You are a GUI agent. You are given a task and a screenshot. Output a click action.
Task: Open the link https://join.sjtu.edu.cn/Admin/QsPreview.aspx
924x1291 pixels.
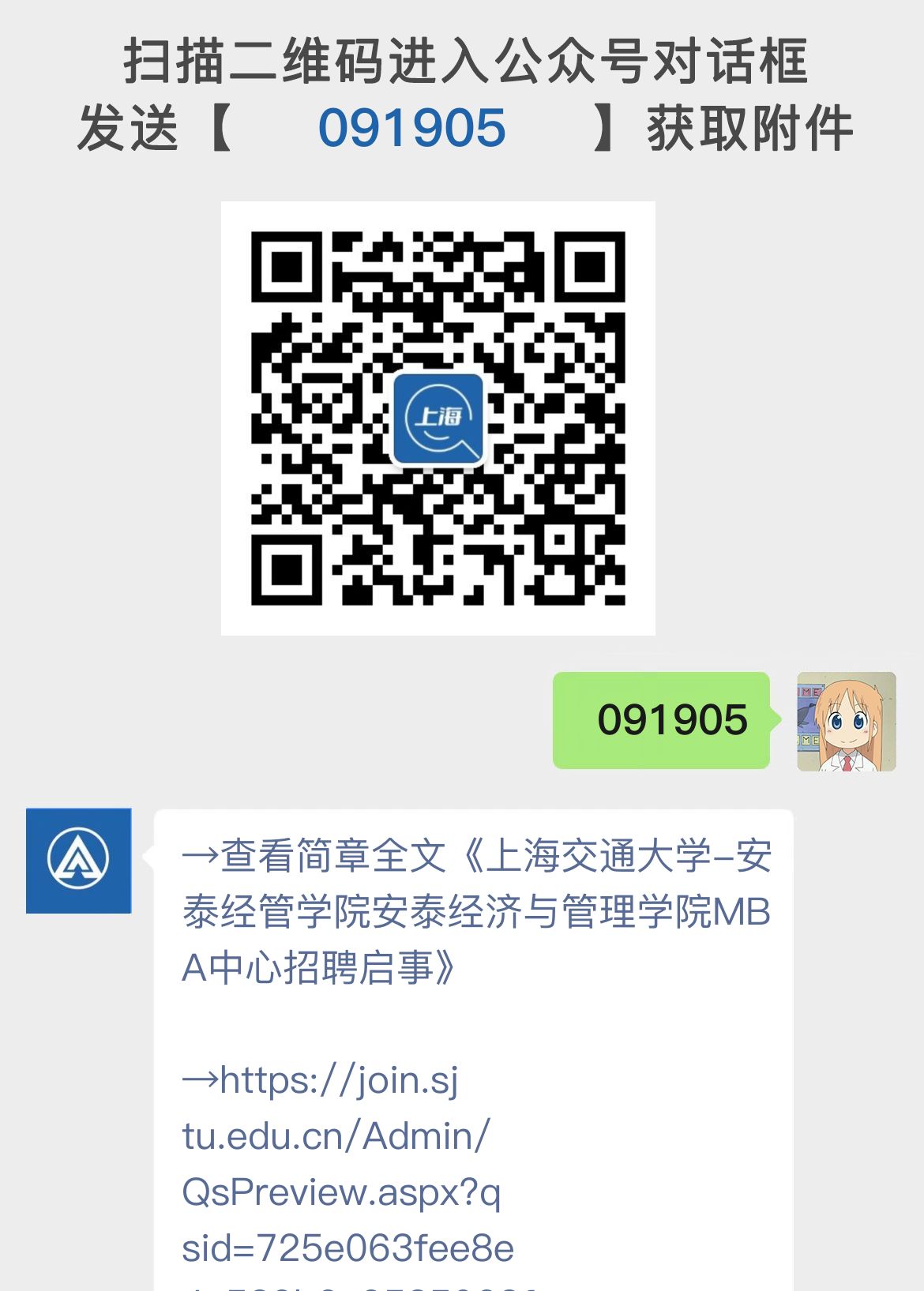(332, 1137)
